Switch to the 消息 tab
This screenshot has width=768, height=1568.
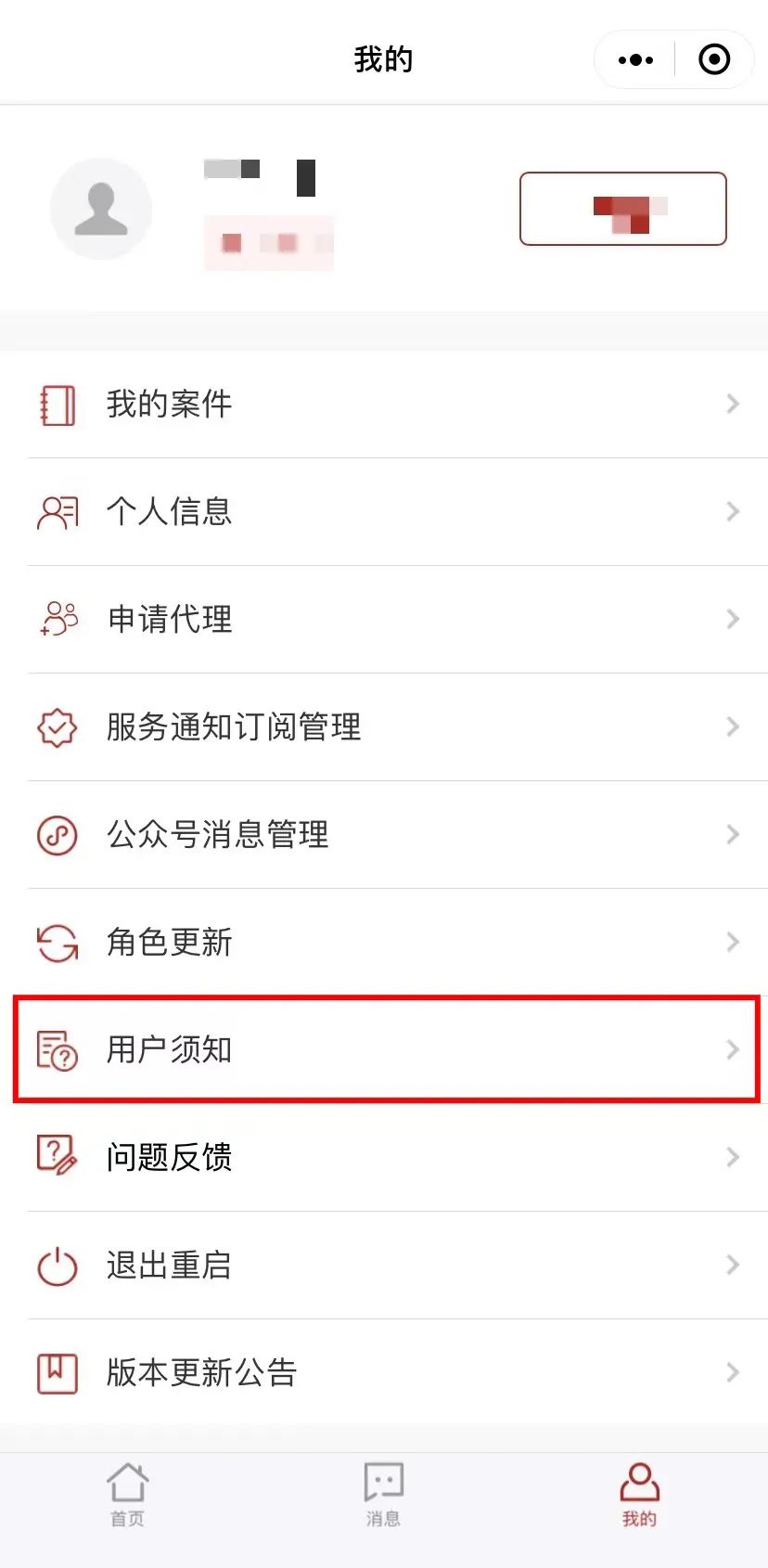[383, 1494]
